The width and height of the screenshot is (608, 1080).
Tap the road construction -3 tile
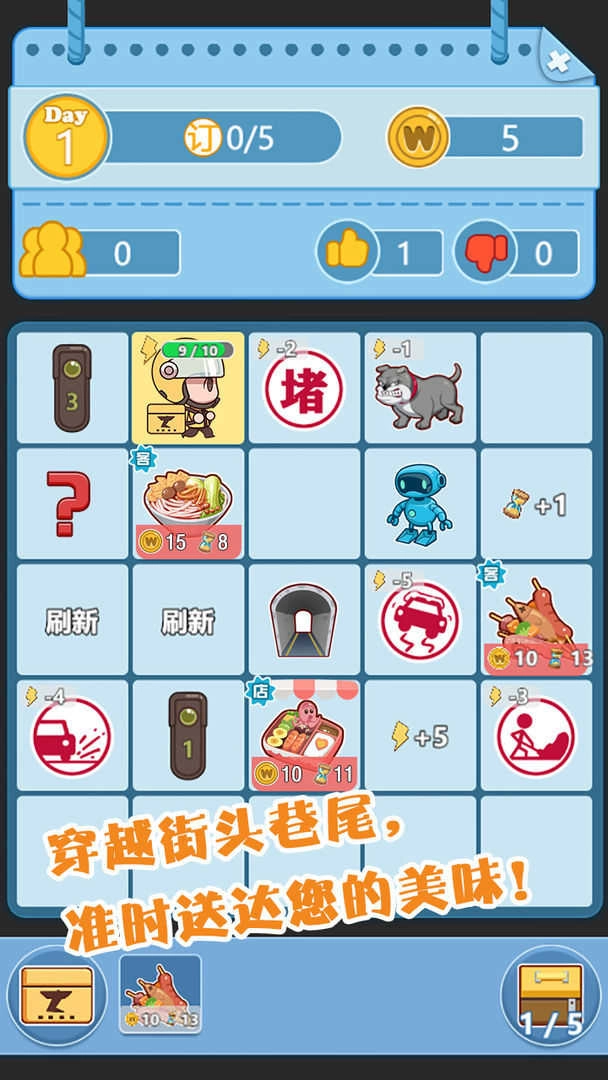point(536,736)
